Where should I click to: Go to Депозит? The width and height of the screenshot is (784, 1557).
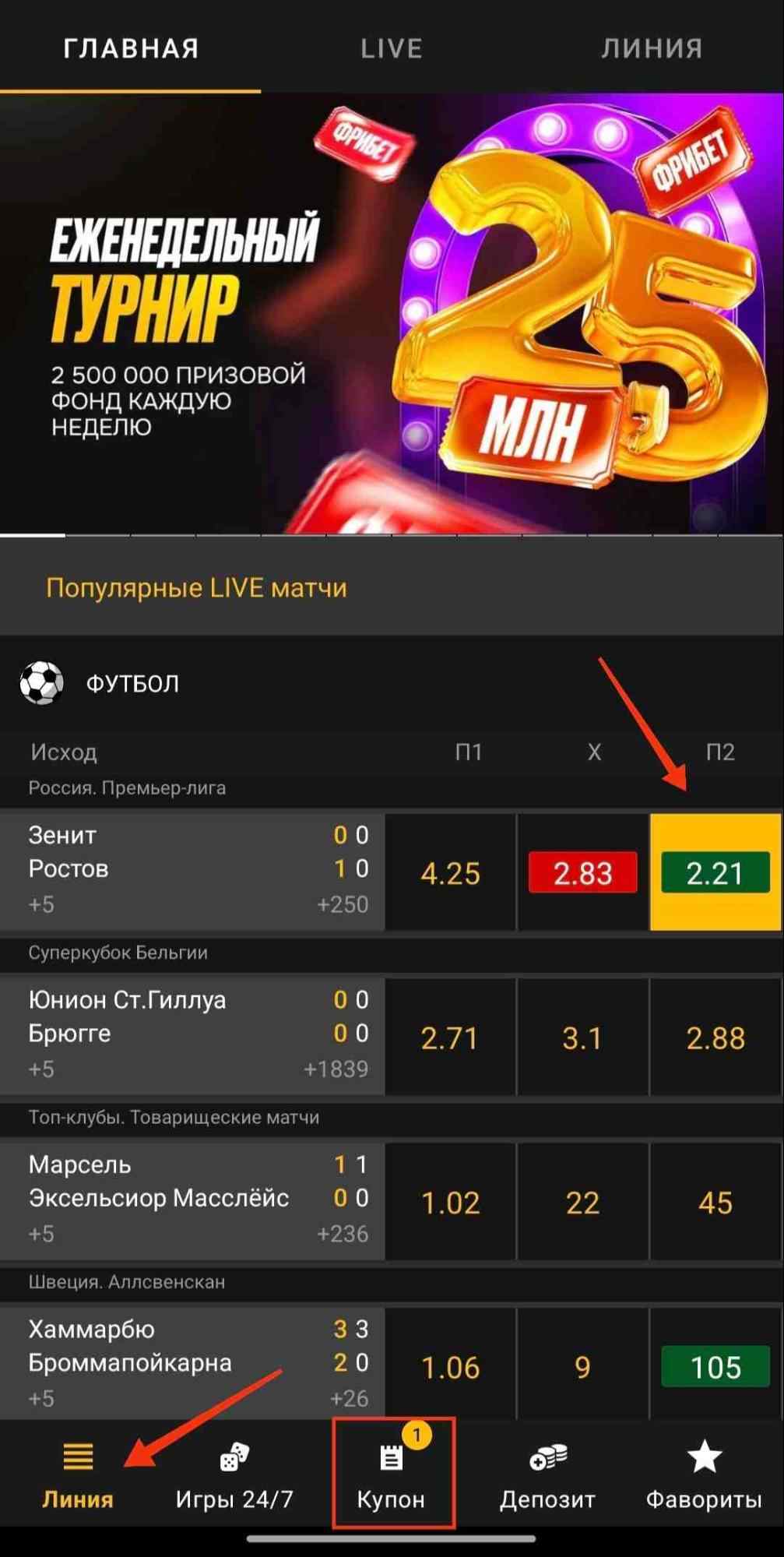pyautogui.click(x=547, y=1475)
